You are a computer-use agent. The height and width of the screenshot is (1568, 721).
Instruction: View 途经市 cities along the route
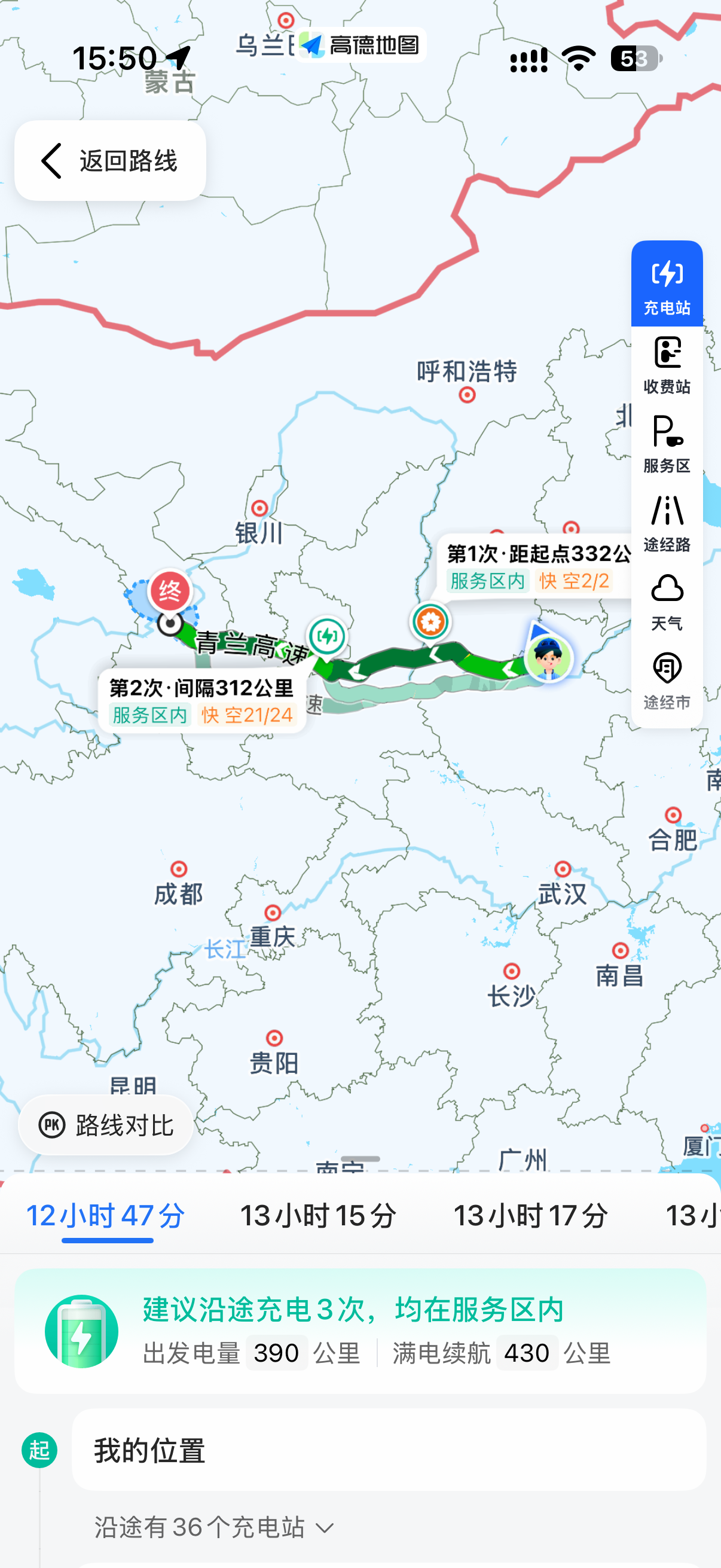tap(667, 681)
